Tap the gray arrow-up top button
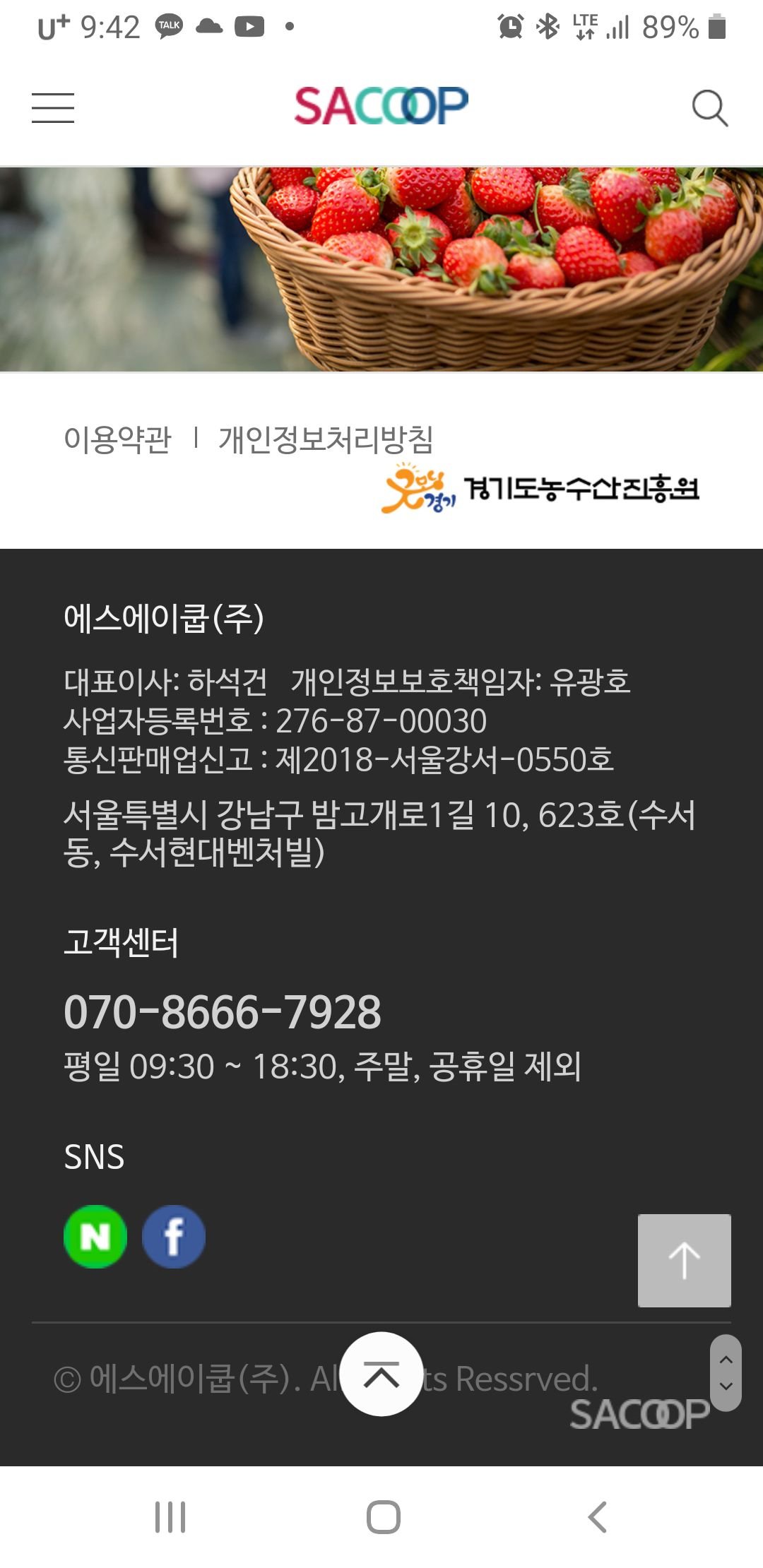Image resolution: width=763 pixels, height=1568 pixels. [x=685, y=1261]
